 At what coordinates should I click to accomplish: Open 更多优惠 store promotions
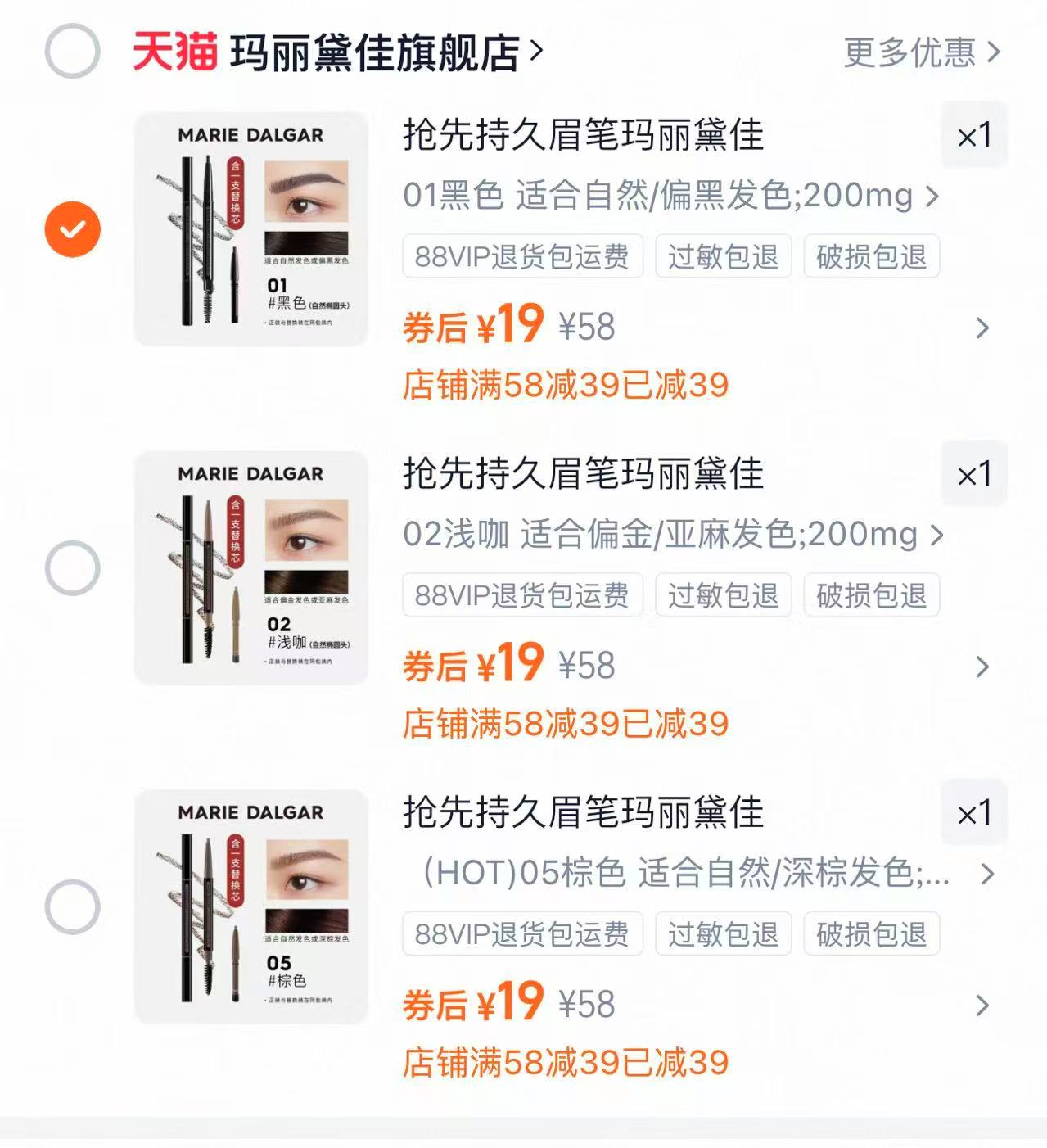point(911,51)
